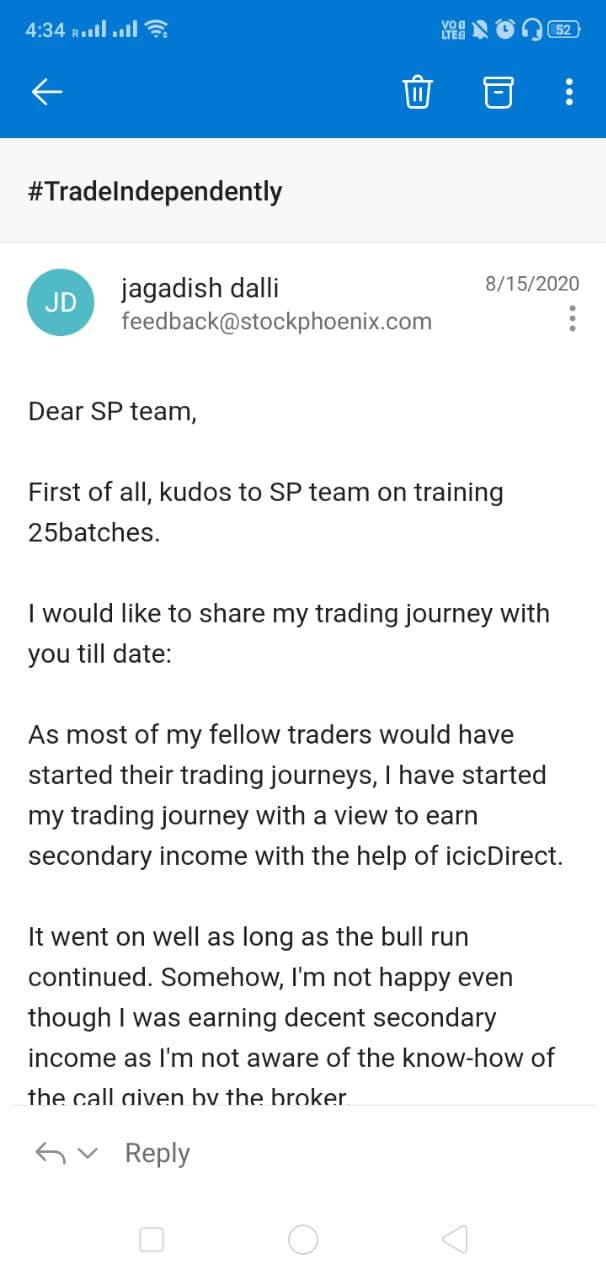Viewport: 606px width, 1280px height.
Task: Open the recent apps view
Action: (x=152, y=1240)
